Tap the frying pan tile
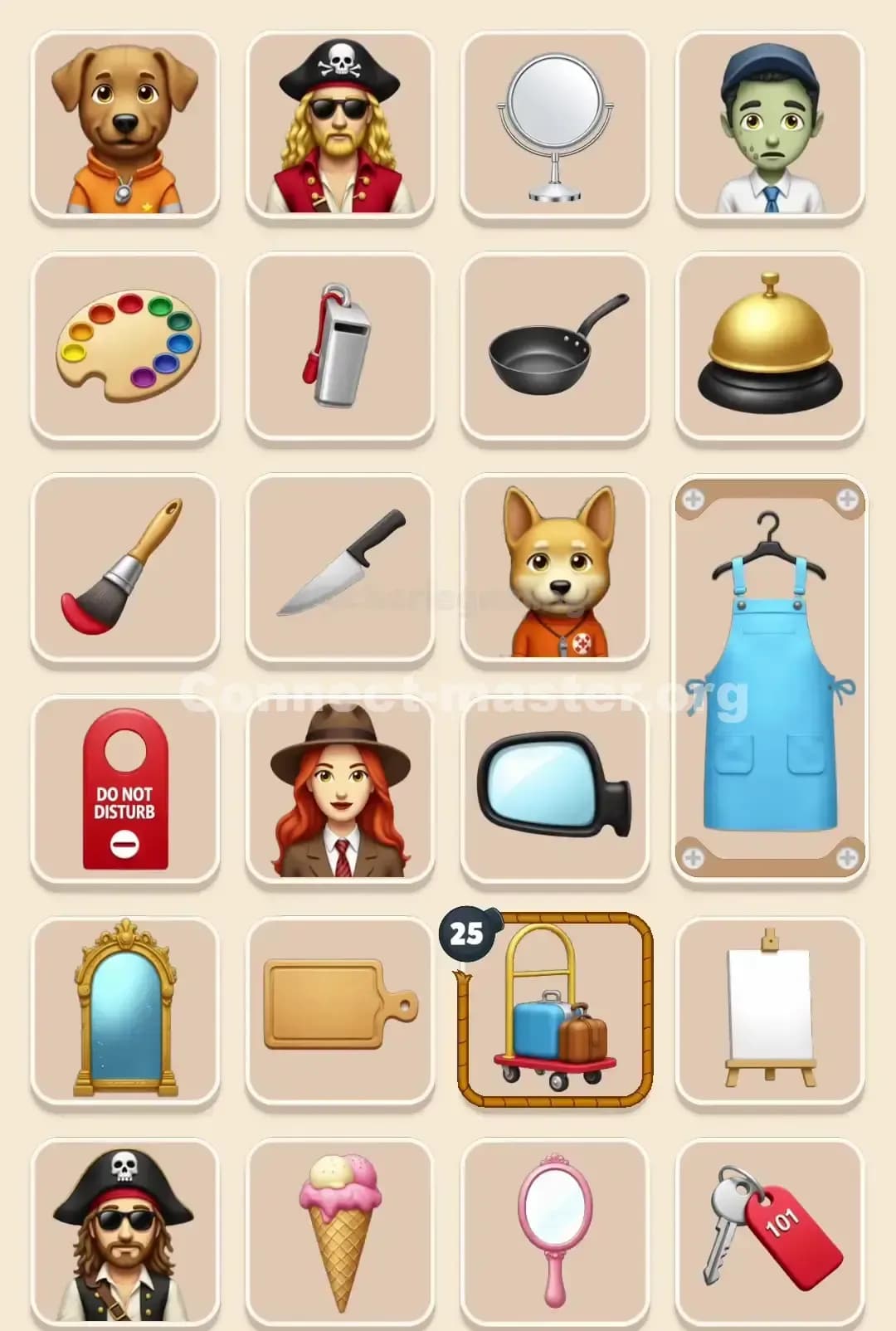This screenshot has height=1331, width=896. pos(554,344)
